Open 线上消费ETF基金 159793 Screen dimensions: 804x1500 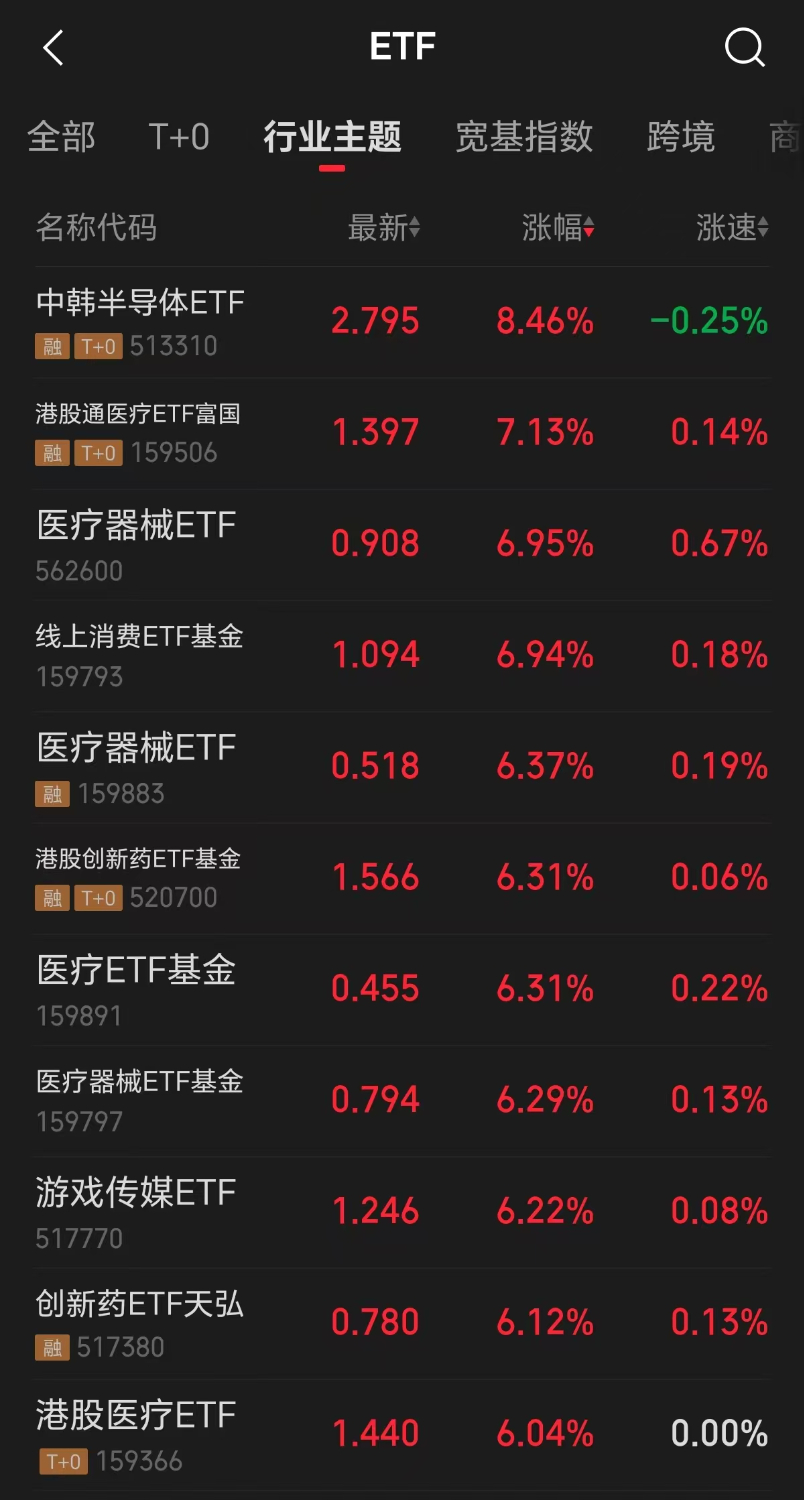click(139, 655)
